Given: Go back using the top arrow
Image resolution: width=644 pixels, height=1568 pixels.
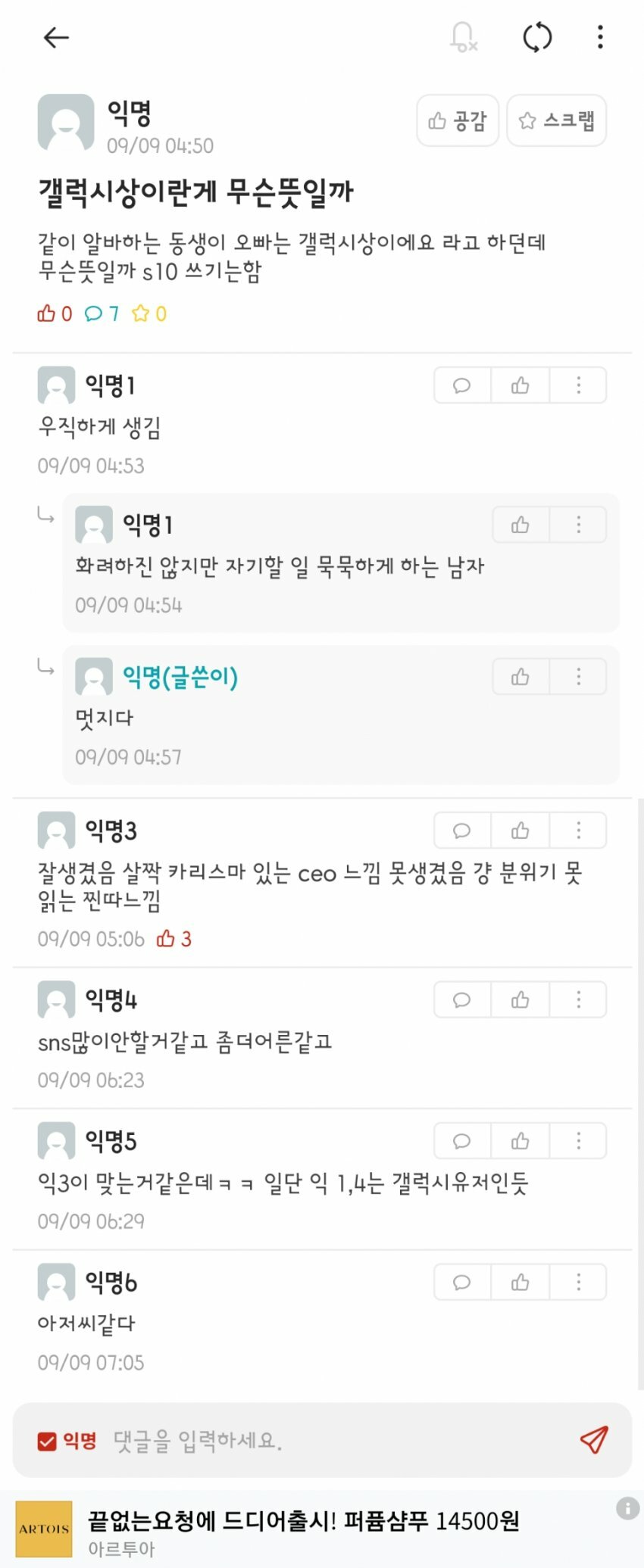Looking at the screenshot, I should [x=57, y=37].
